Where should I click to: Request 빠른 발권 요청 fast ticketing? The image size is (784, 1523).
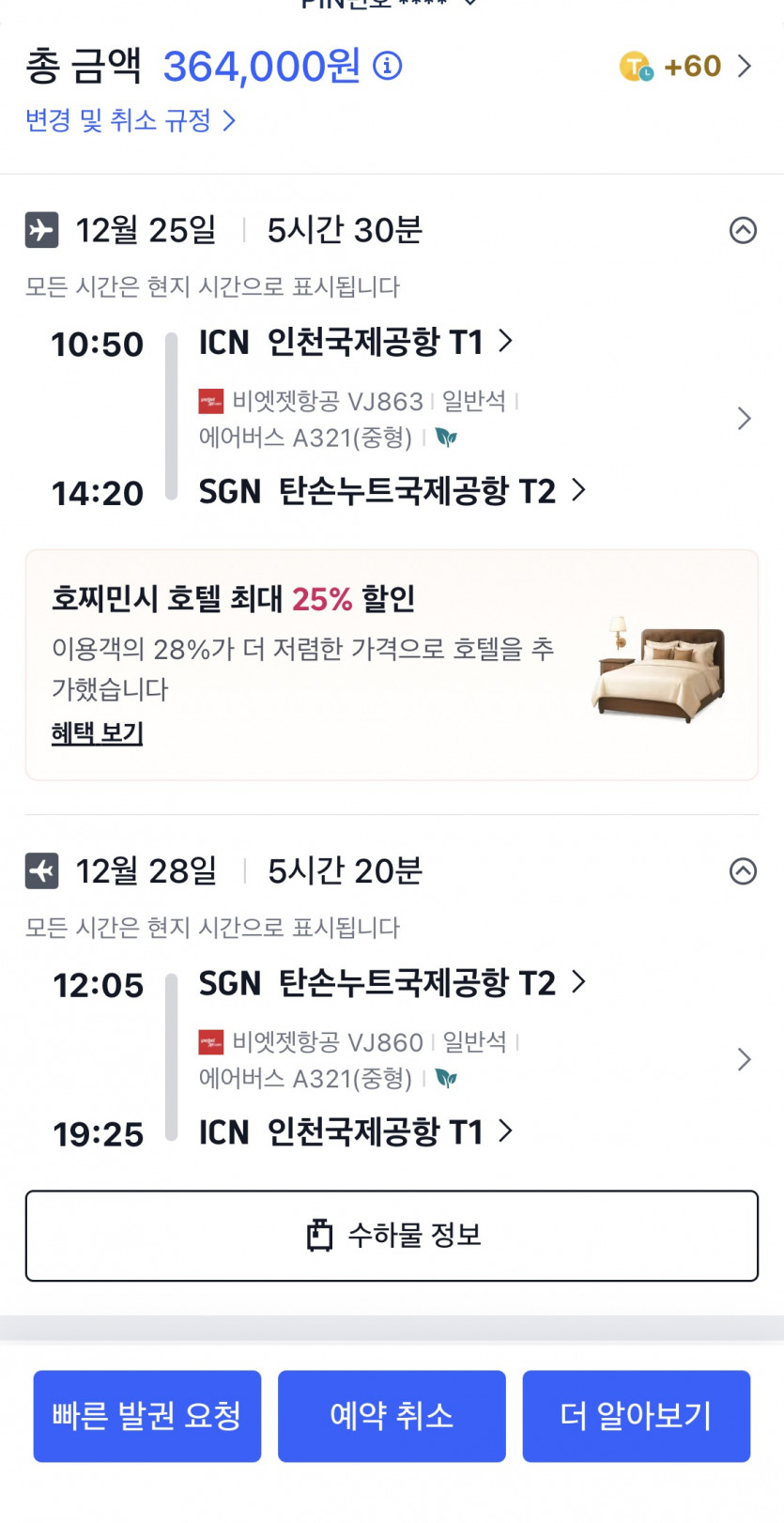pyautogui.click(x=147, y=1416)
